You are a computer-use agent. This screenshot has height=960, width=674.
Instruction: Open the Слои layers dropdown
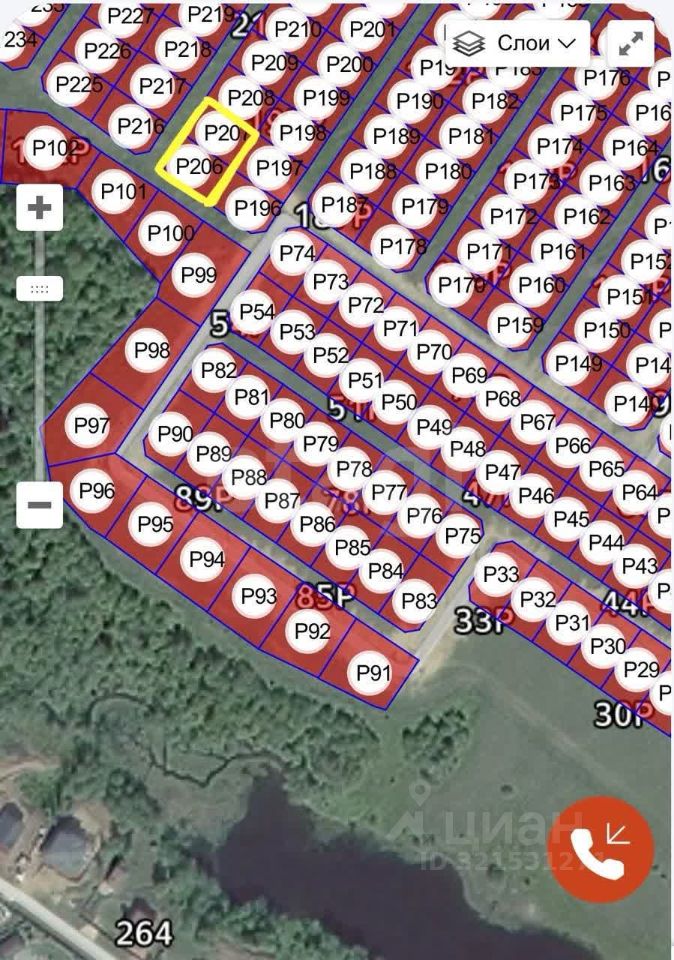tap(515, 43)
